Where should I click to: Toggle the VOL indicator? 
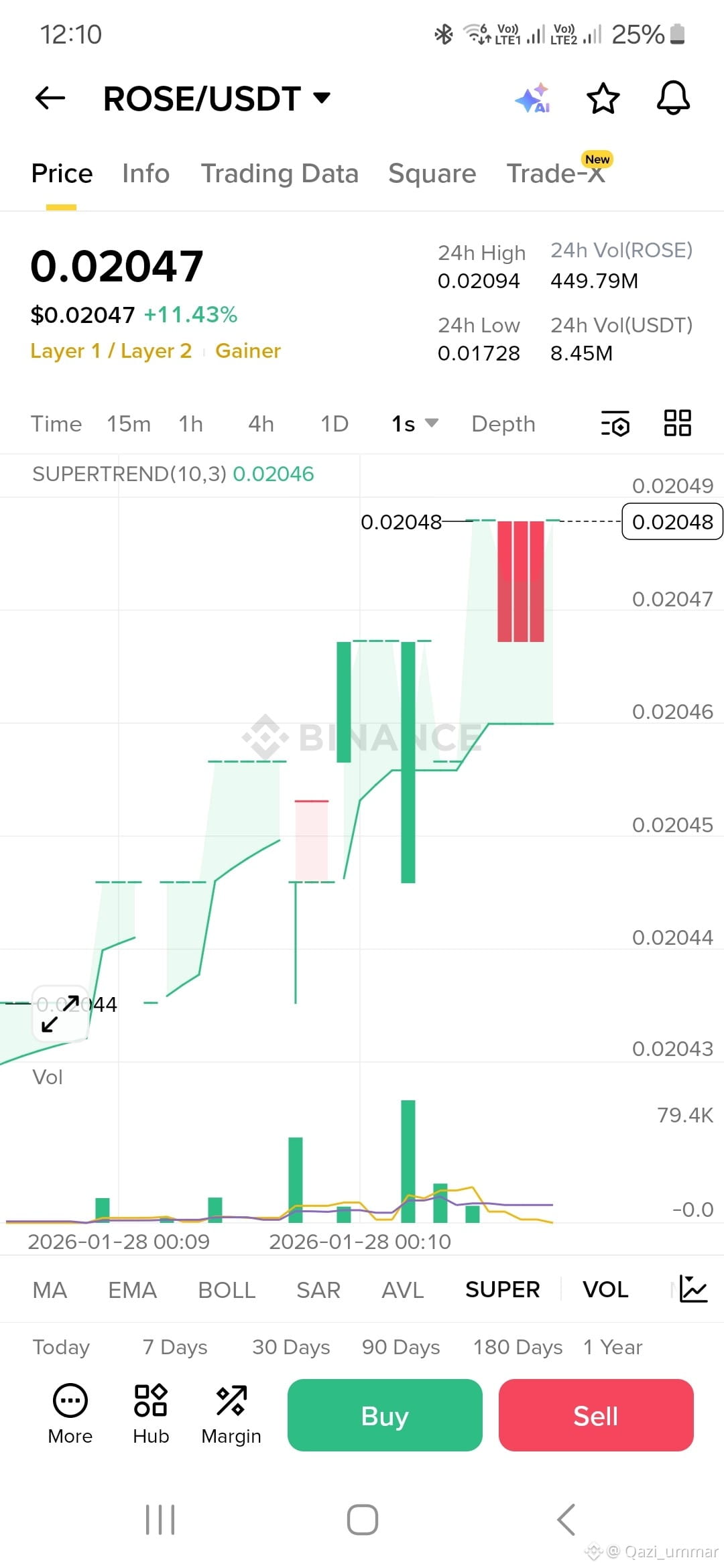coord(604,1288)
